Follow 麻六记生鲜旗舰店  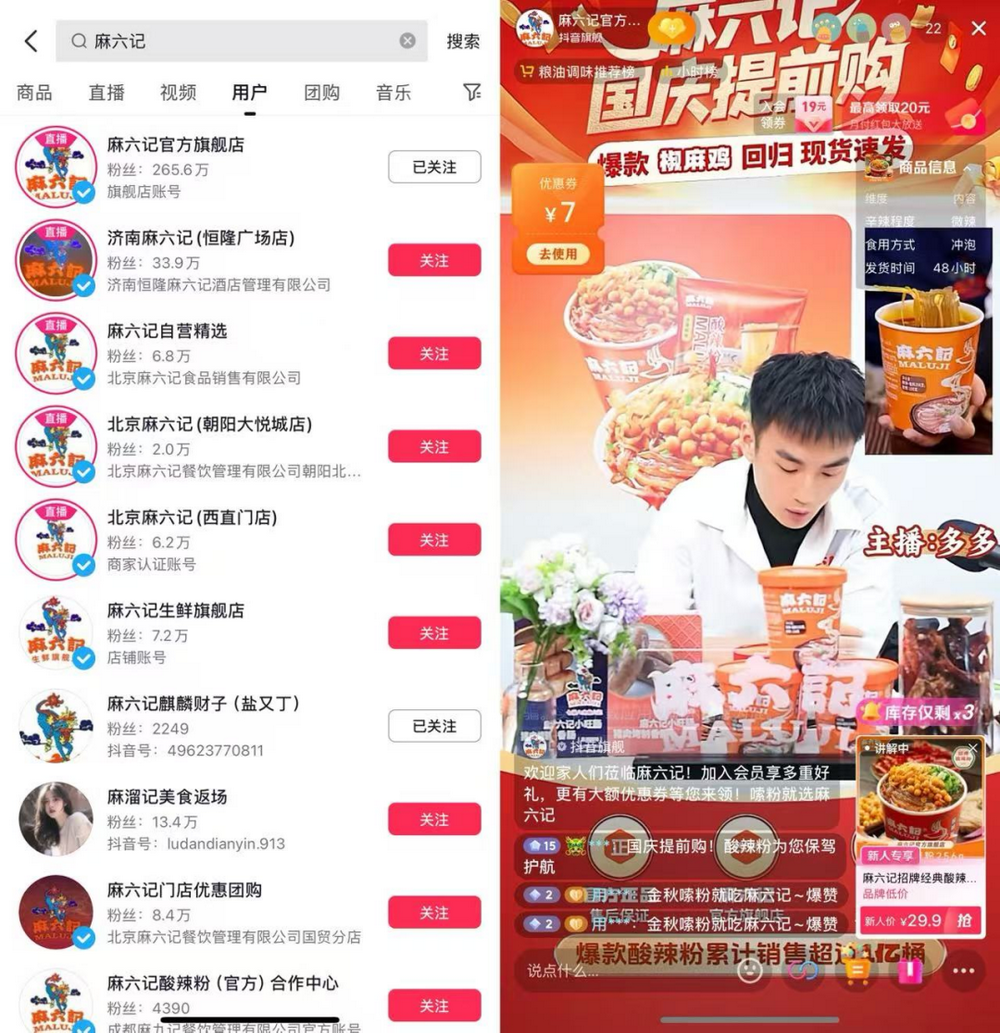click(x=434, y=633)
